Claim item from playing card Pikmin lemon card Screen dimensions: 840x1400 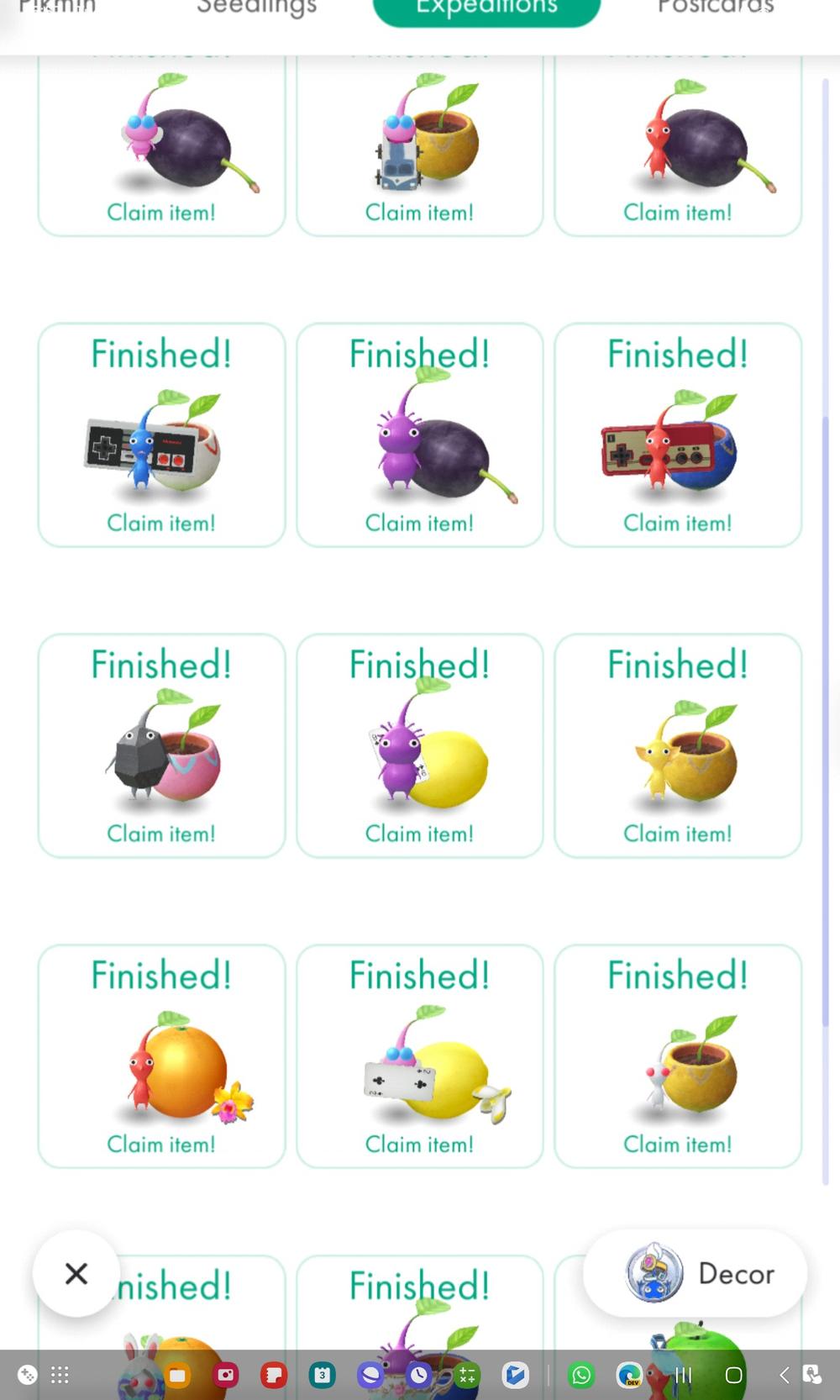419,1144
